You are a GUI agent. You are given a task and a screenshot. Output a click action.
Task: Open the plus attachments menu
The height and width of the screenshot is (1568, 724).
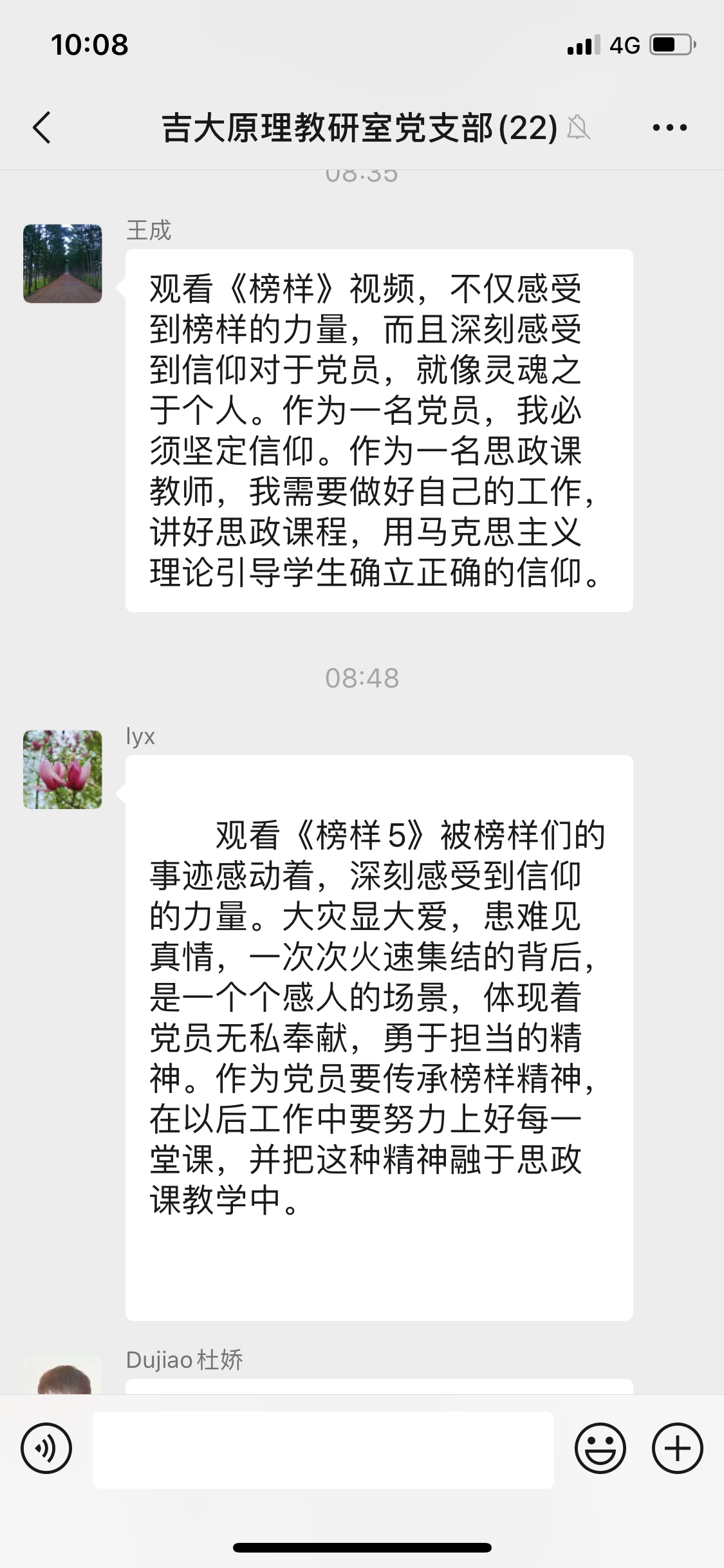click(677, 1449)
